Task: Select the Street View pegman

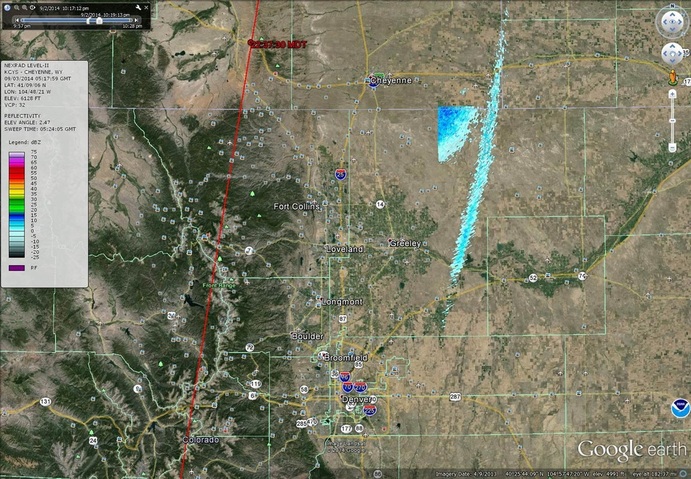Action: [673, 76]
